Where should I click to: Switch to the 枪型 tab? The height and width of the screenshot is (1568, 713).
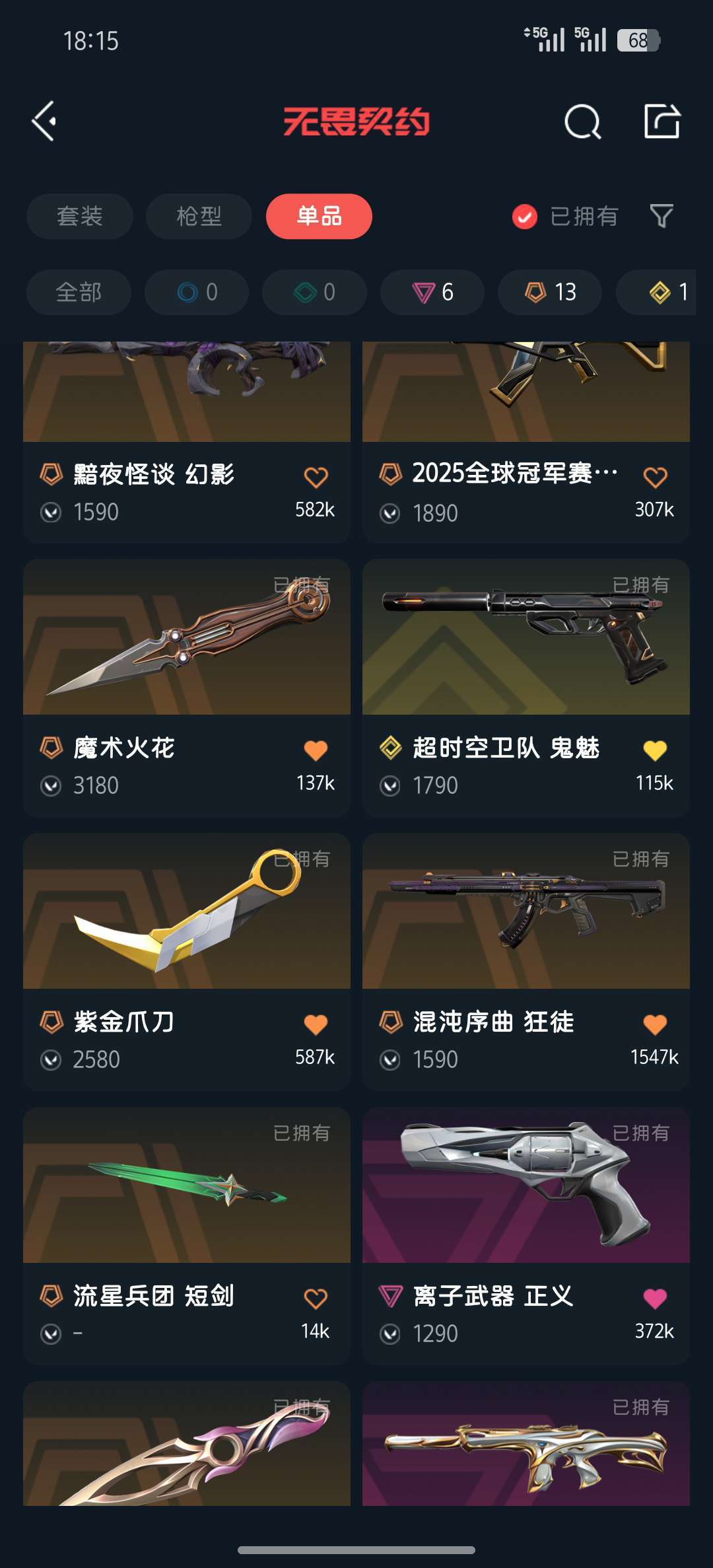199,217
